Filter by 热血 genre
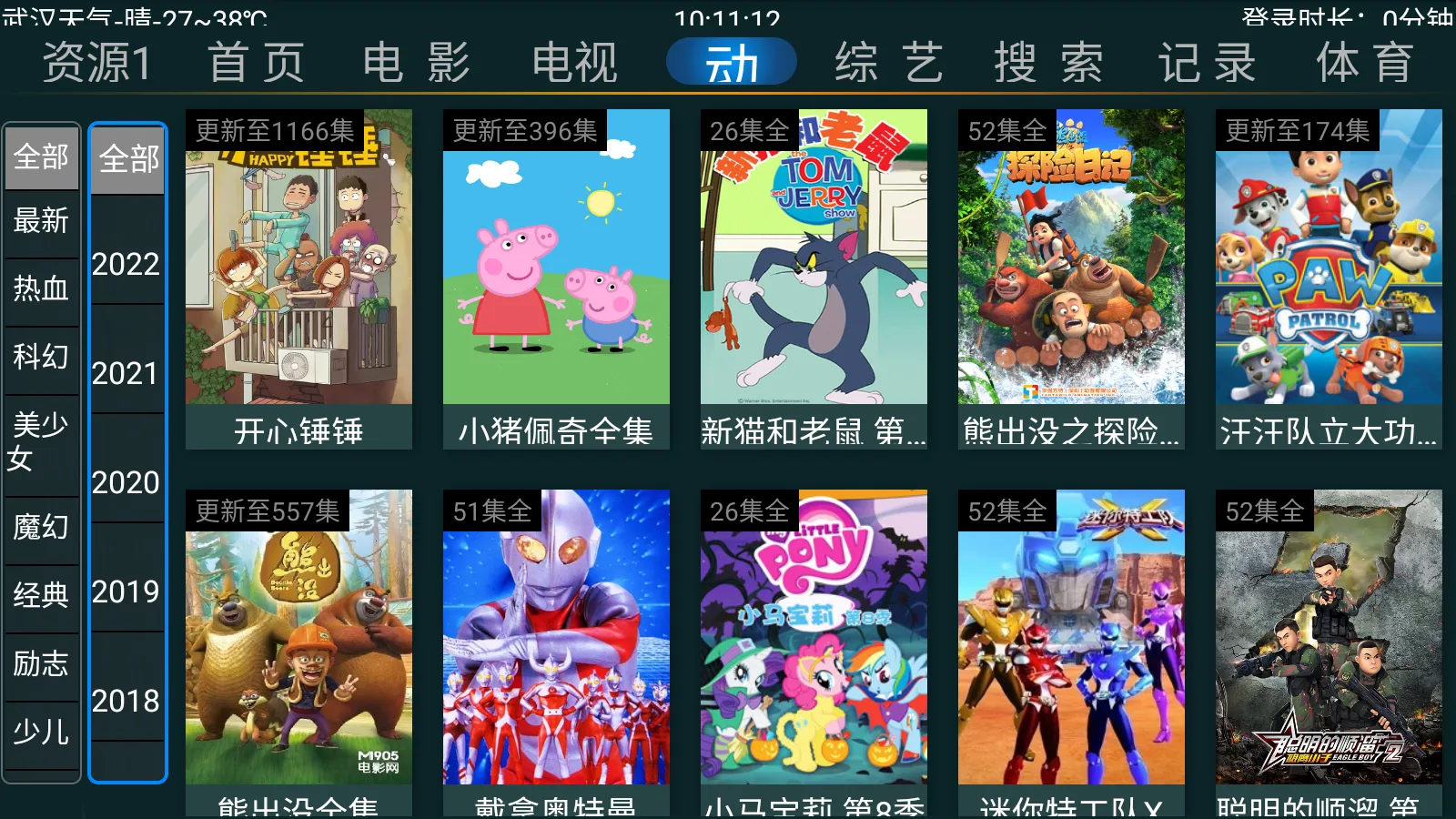The height and width of the screenshot is (819, 1456). click(41, 288)
